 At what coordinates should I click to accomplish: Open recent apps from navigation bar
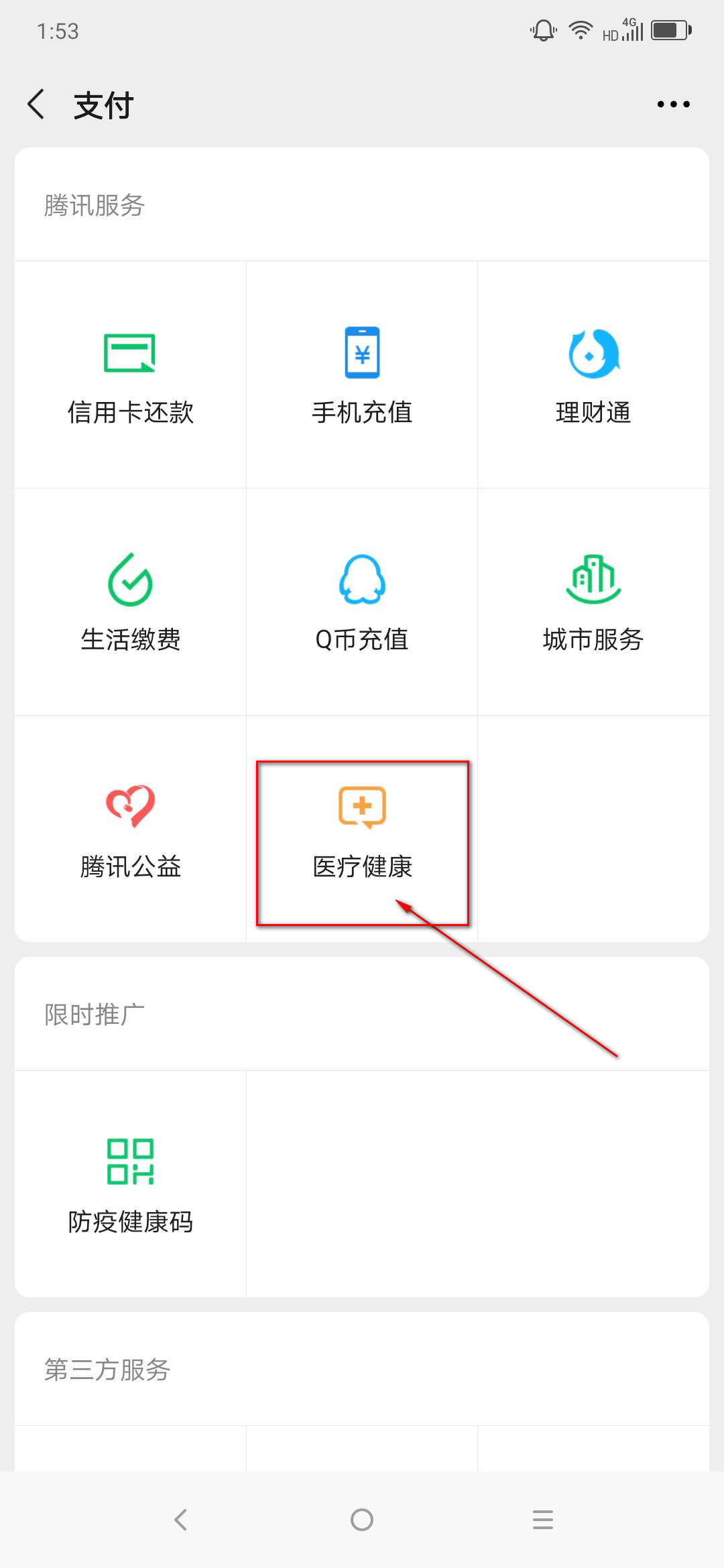[x=543, y=1520]
